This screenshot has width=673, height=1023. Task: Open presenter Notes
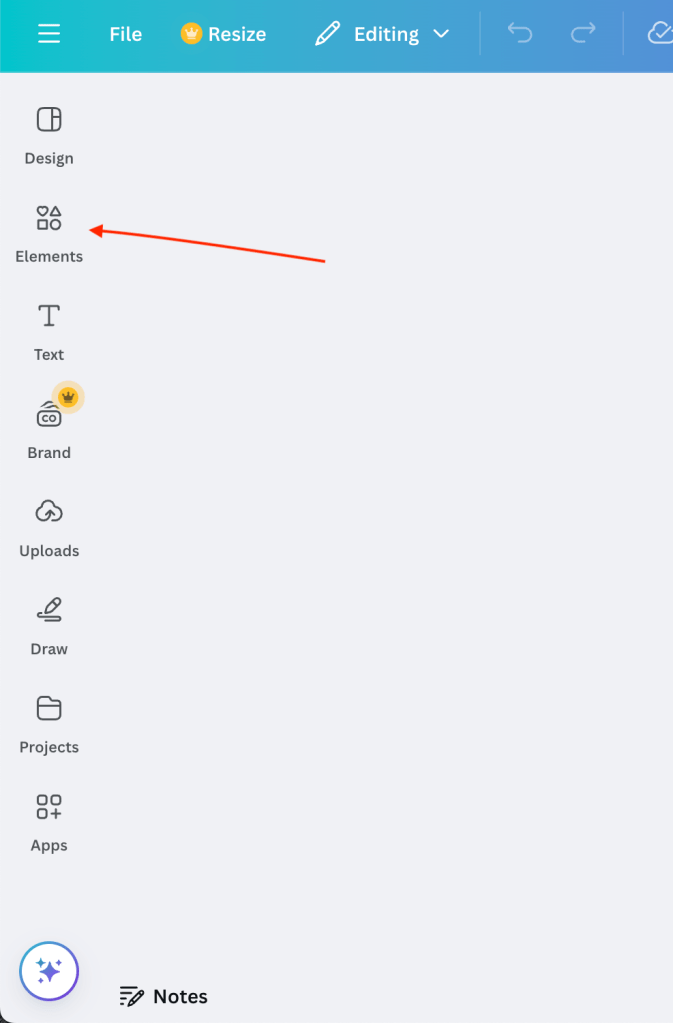[x=164, y=996]
